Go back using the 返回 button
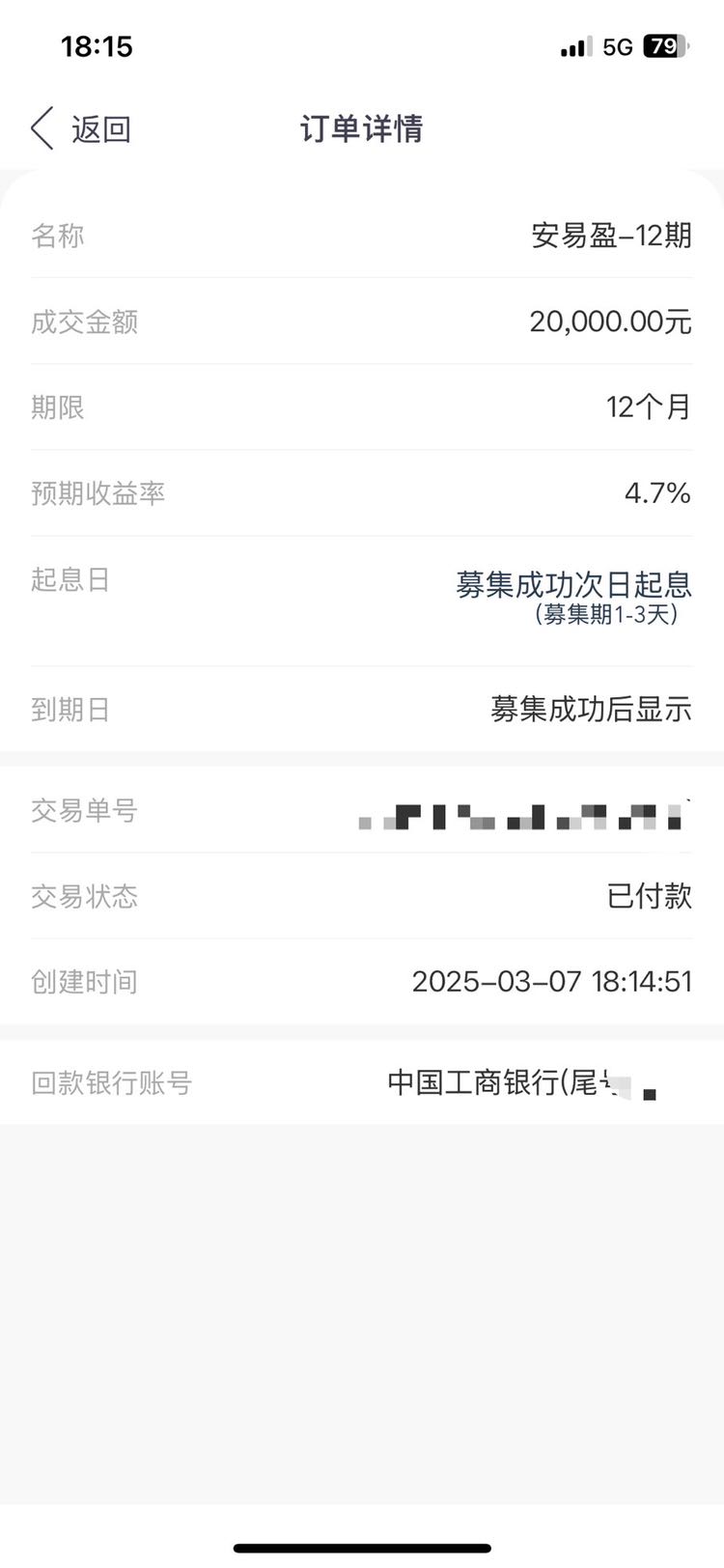 pyautogui.click(x=81, y=128)
